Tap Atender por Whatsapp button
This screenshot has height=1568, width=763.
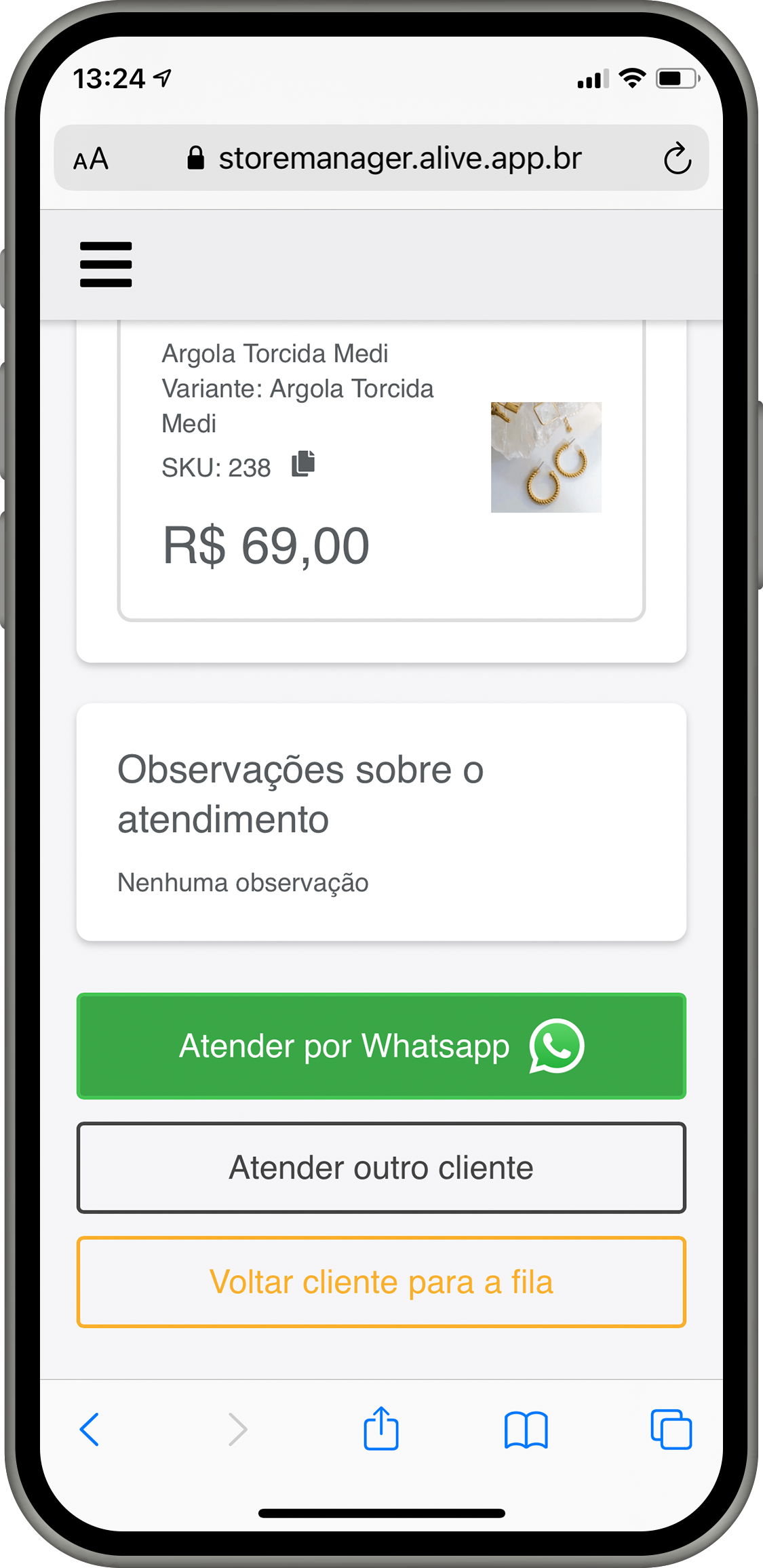(x=381, y=1046)
